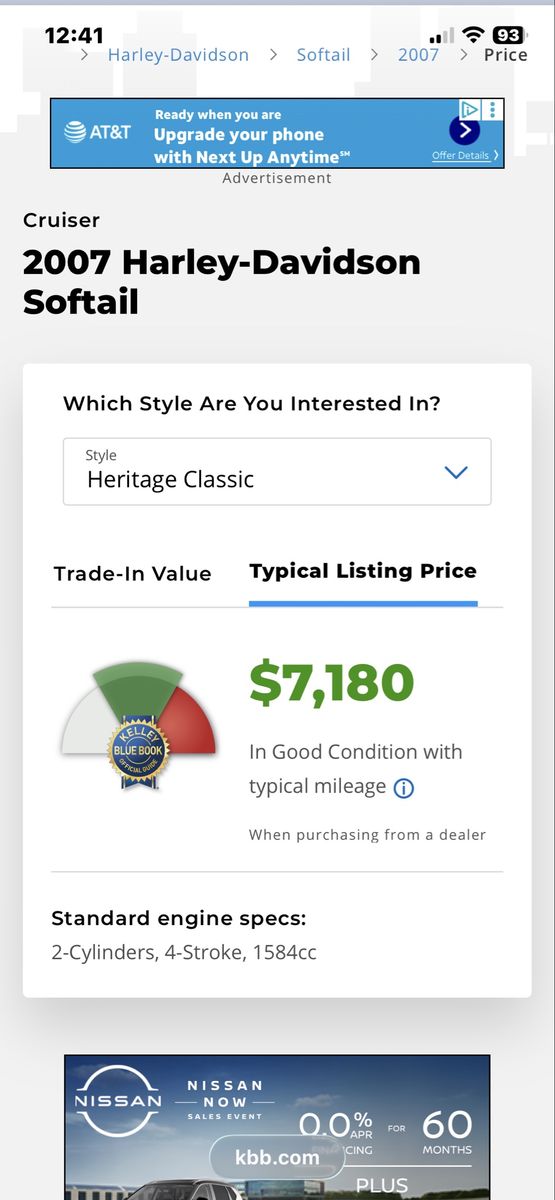Screen dimensions: 555x1200
Task: Open the 2007 breadcrumb link
Action: click(418, 55)
